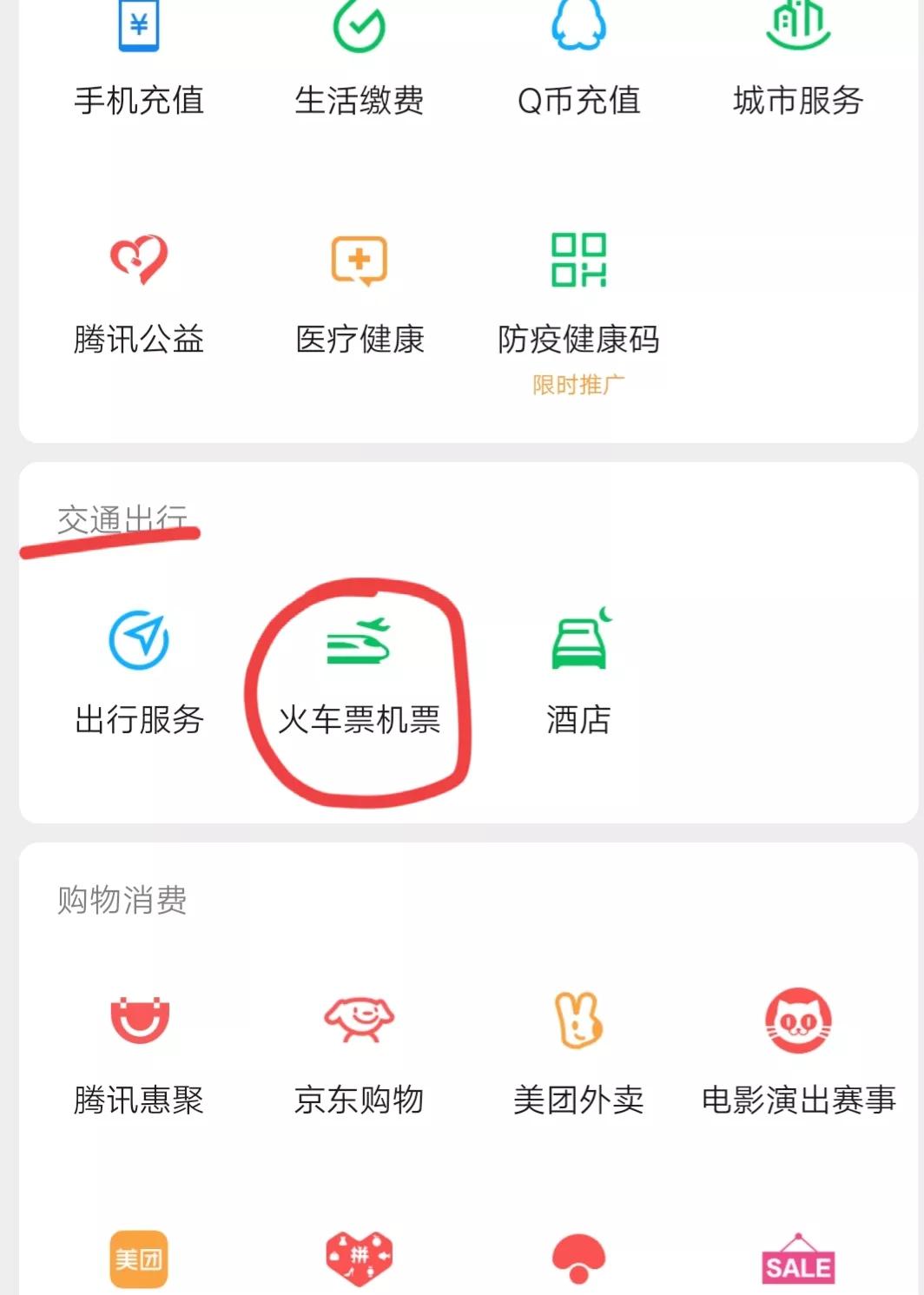
Task: Select the circled 火车票机票 train and flight tickets
Action: click(x=360, y=669)
